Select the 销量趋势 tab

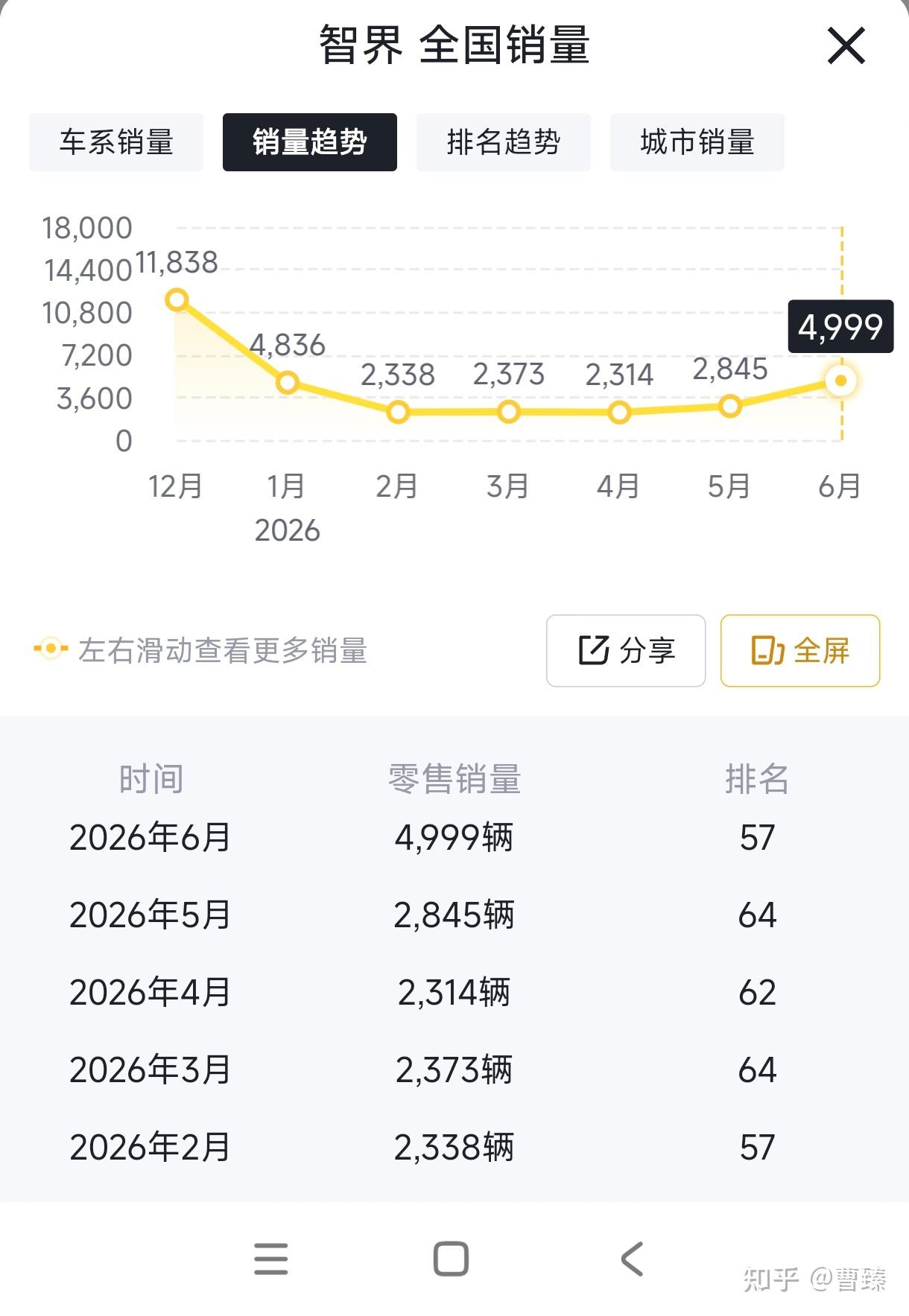pos(310,142)
